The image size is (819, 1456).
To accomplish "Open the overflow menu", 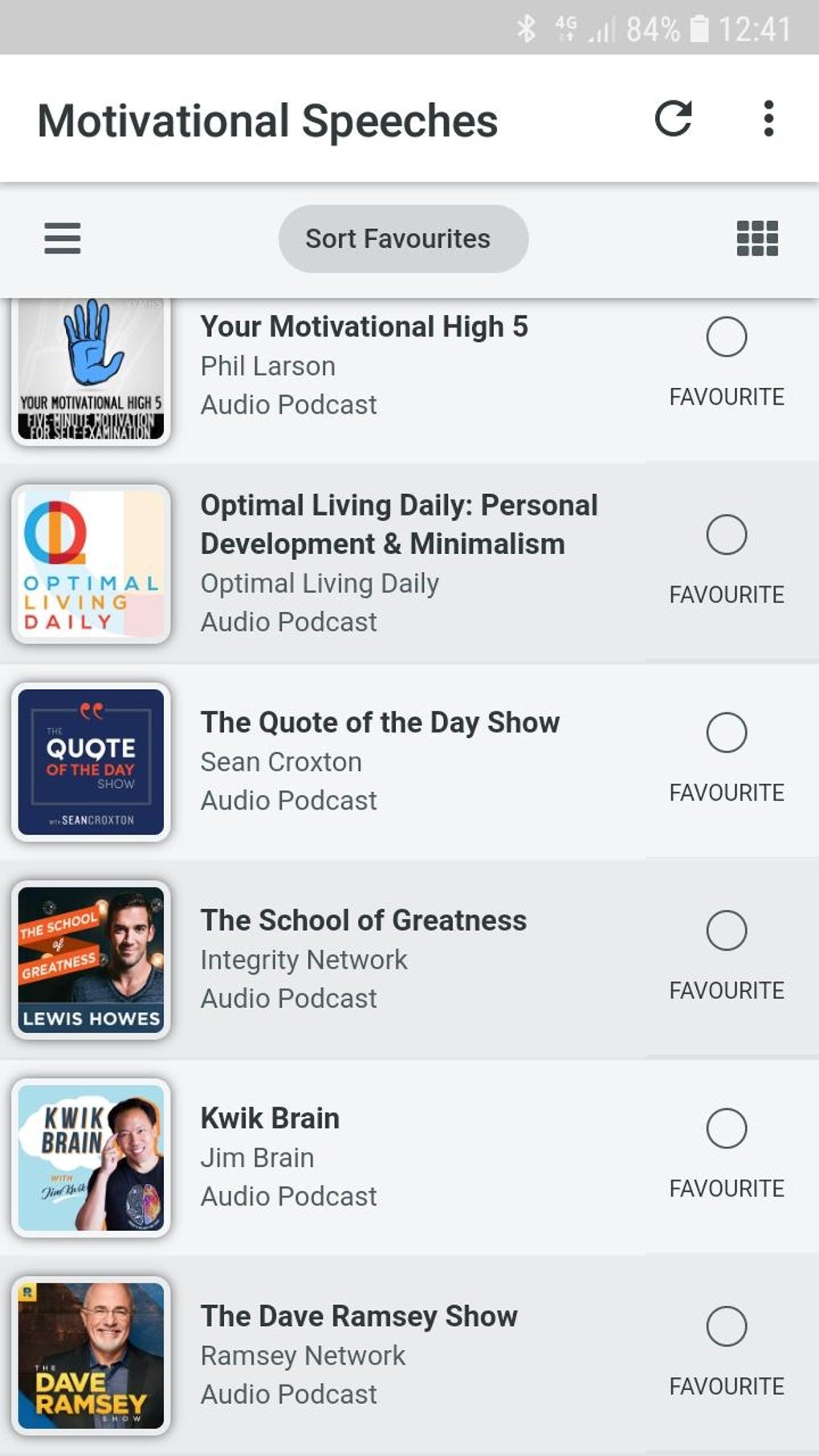I will [768, 119].
